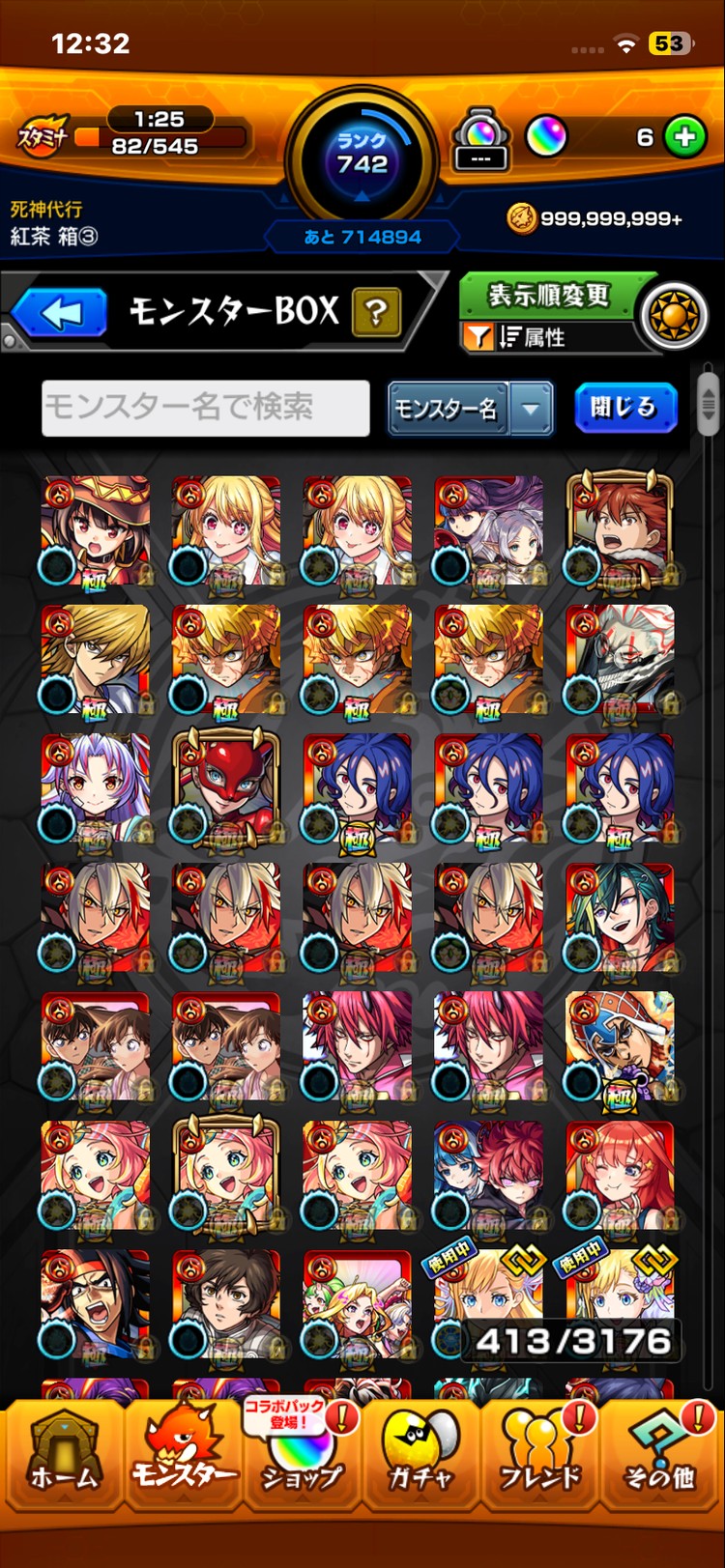Go to the ホーム tab

coord(63,1458)
